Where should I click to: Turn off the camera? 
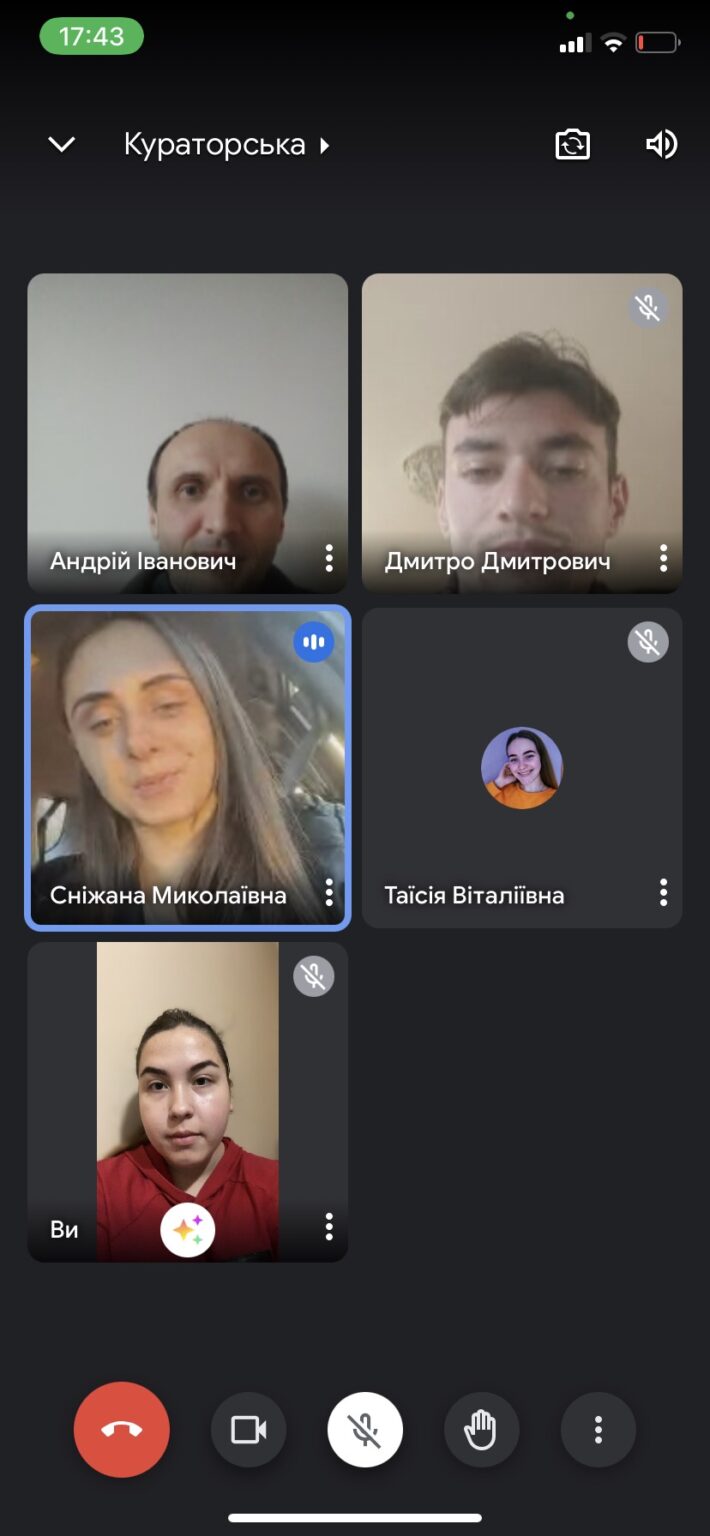click(x=248, y=1430)
